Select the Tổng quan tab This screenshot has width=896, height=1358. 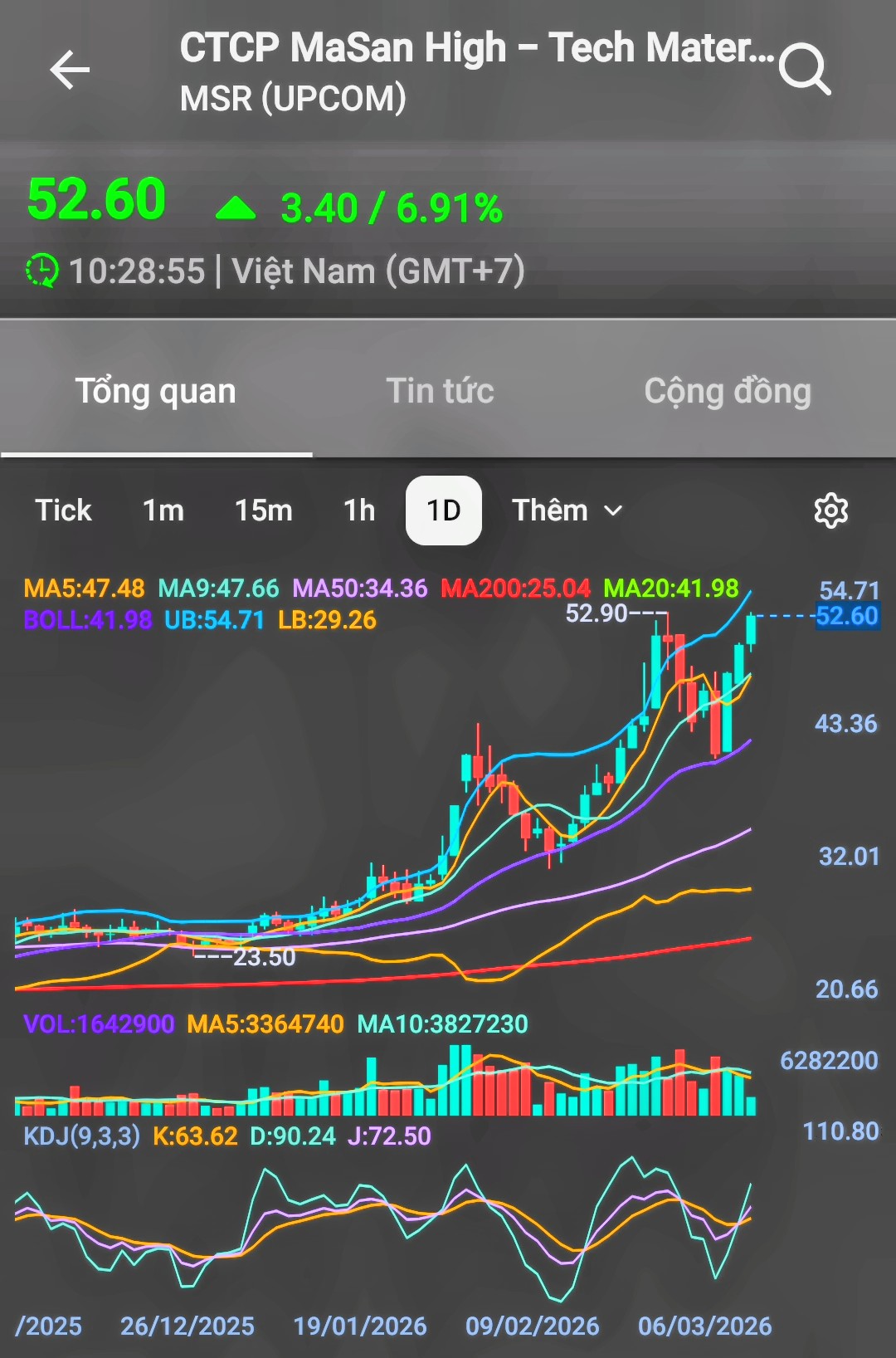pos(156,391)
